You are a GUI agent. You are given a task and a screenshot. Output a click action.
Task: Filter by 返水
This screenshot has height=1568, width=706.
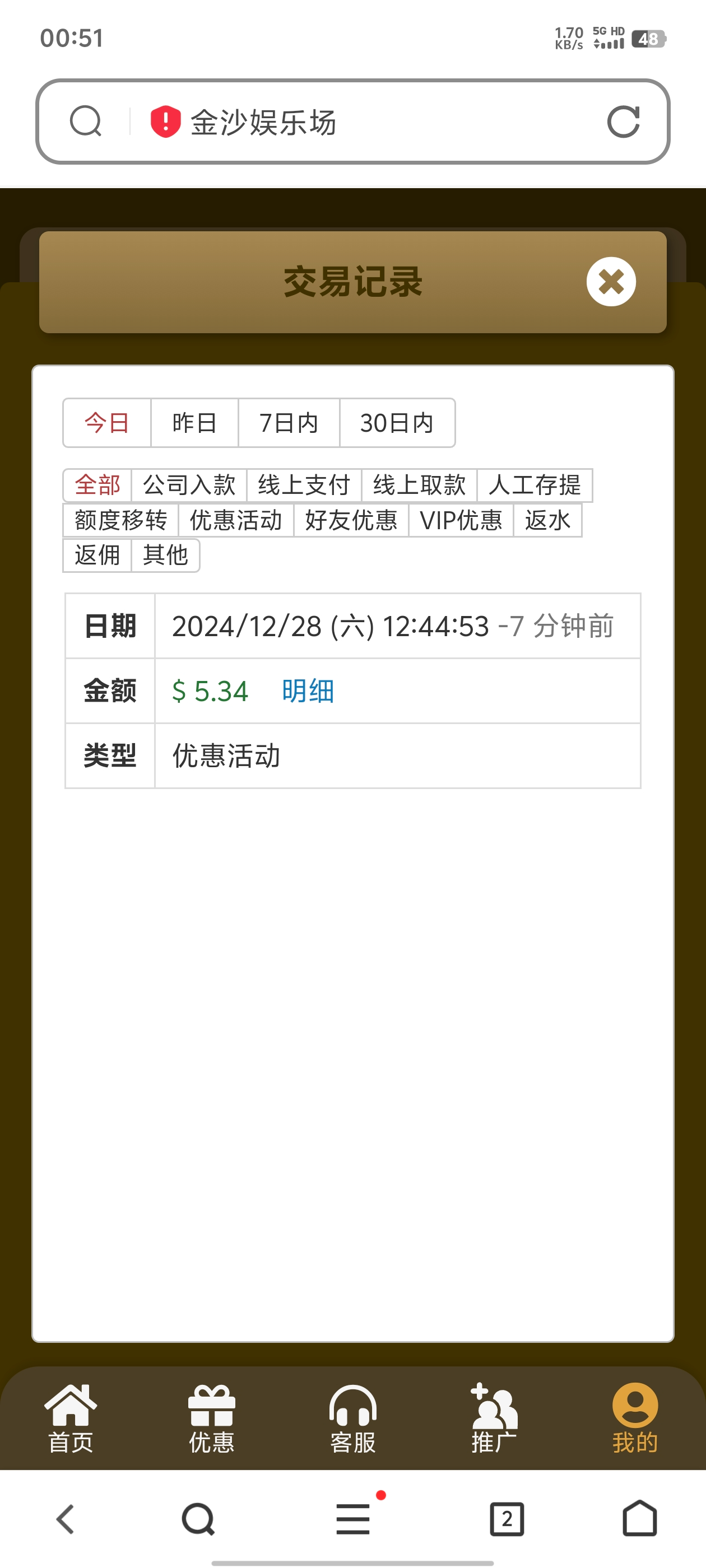pyautogui.click(x=547, y=520)
